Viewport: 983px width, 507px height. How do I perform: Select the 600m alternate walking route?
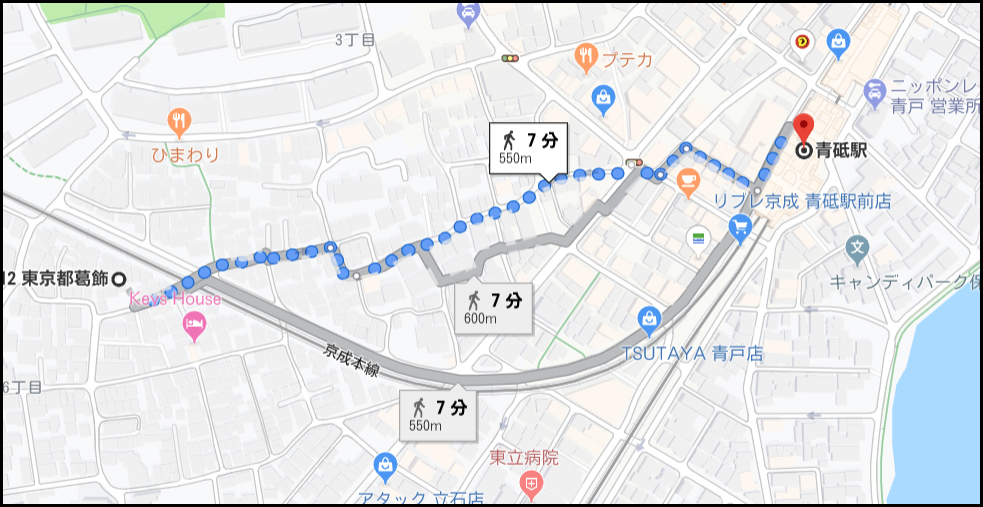(493, 308)
